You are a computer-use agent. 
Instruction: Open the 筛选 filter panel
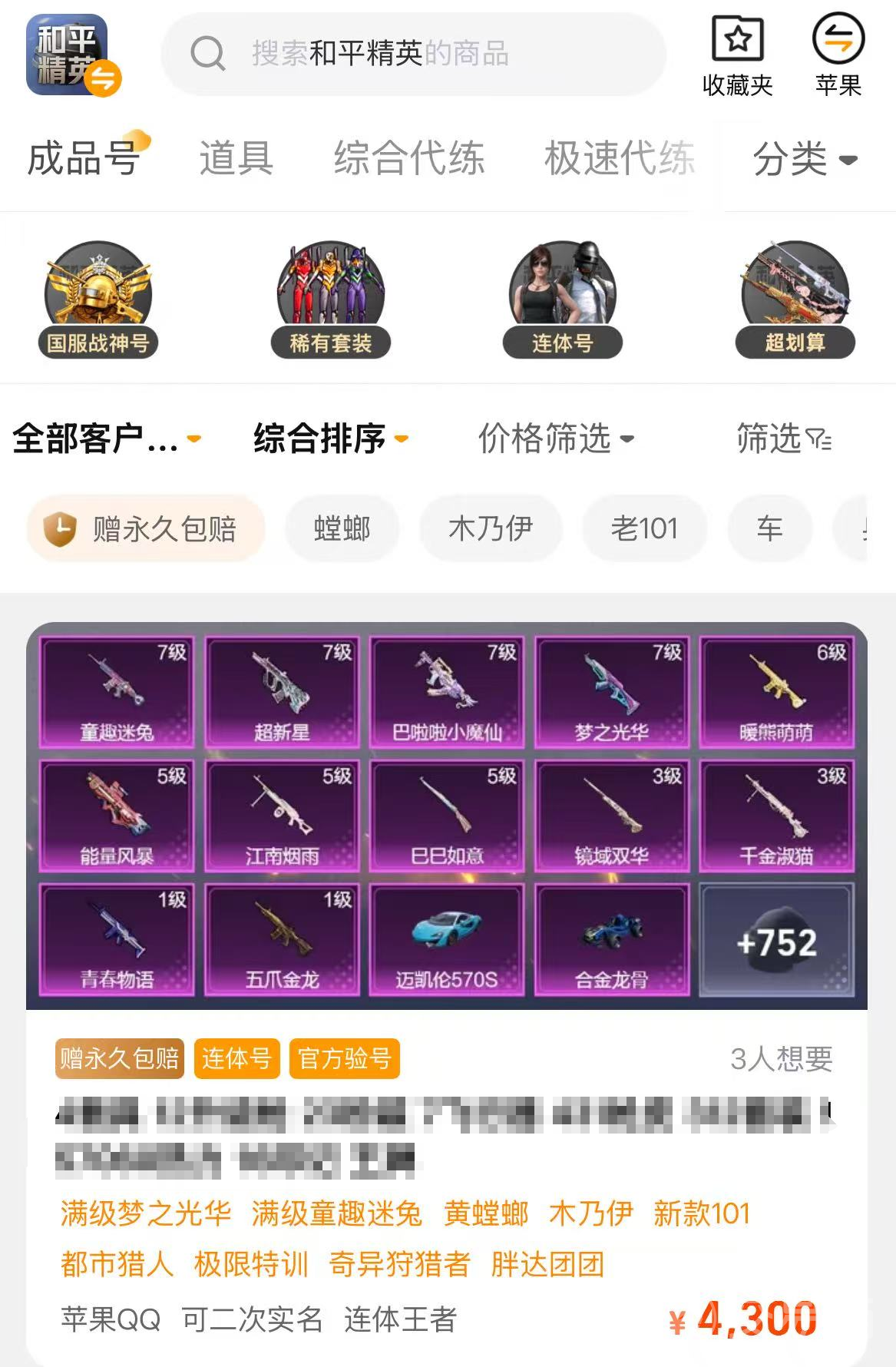pos(783,439)
